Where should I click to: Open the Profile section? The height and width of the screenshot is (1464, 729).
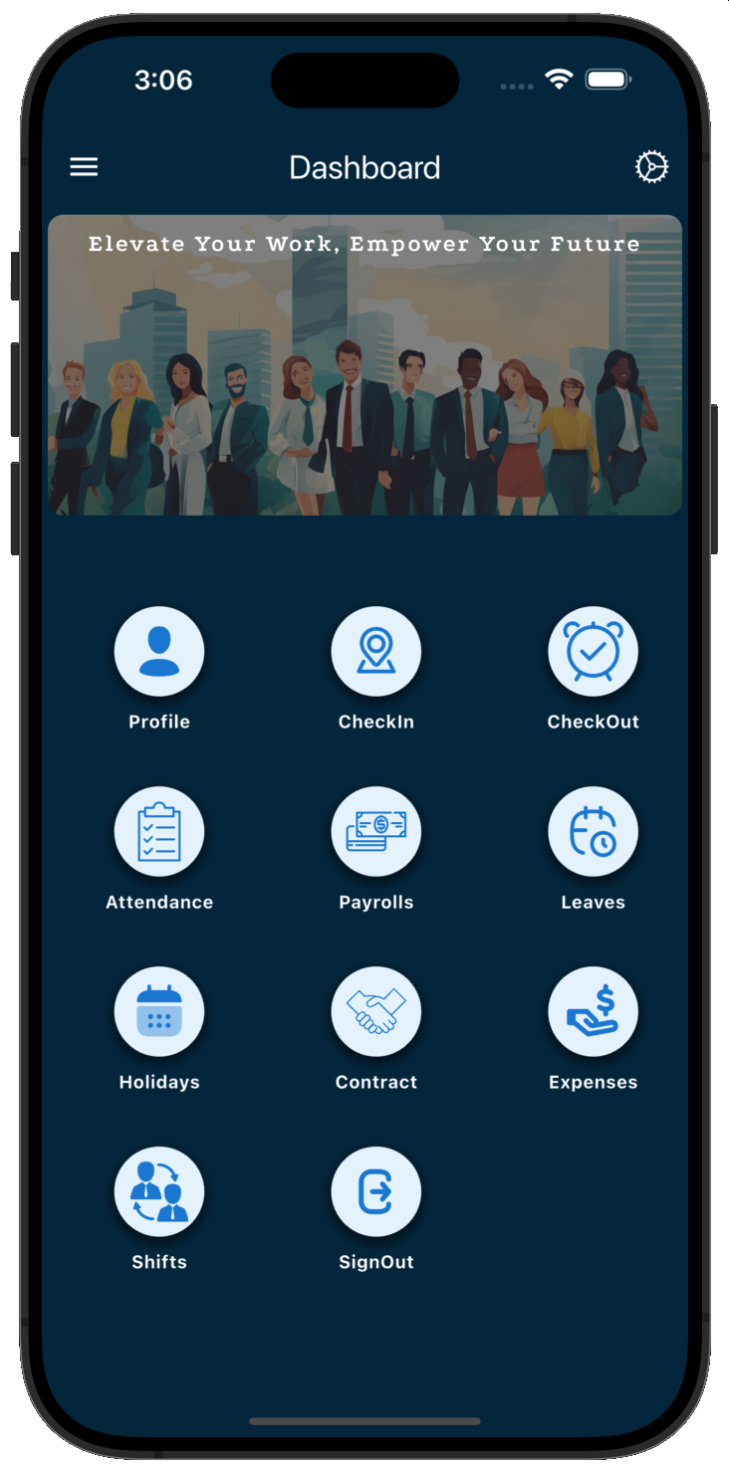[159, 652]
